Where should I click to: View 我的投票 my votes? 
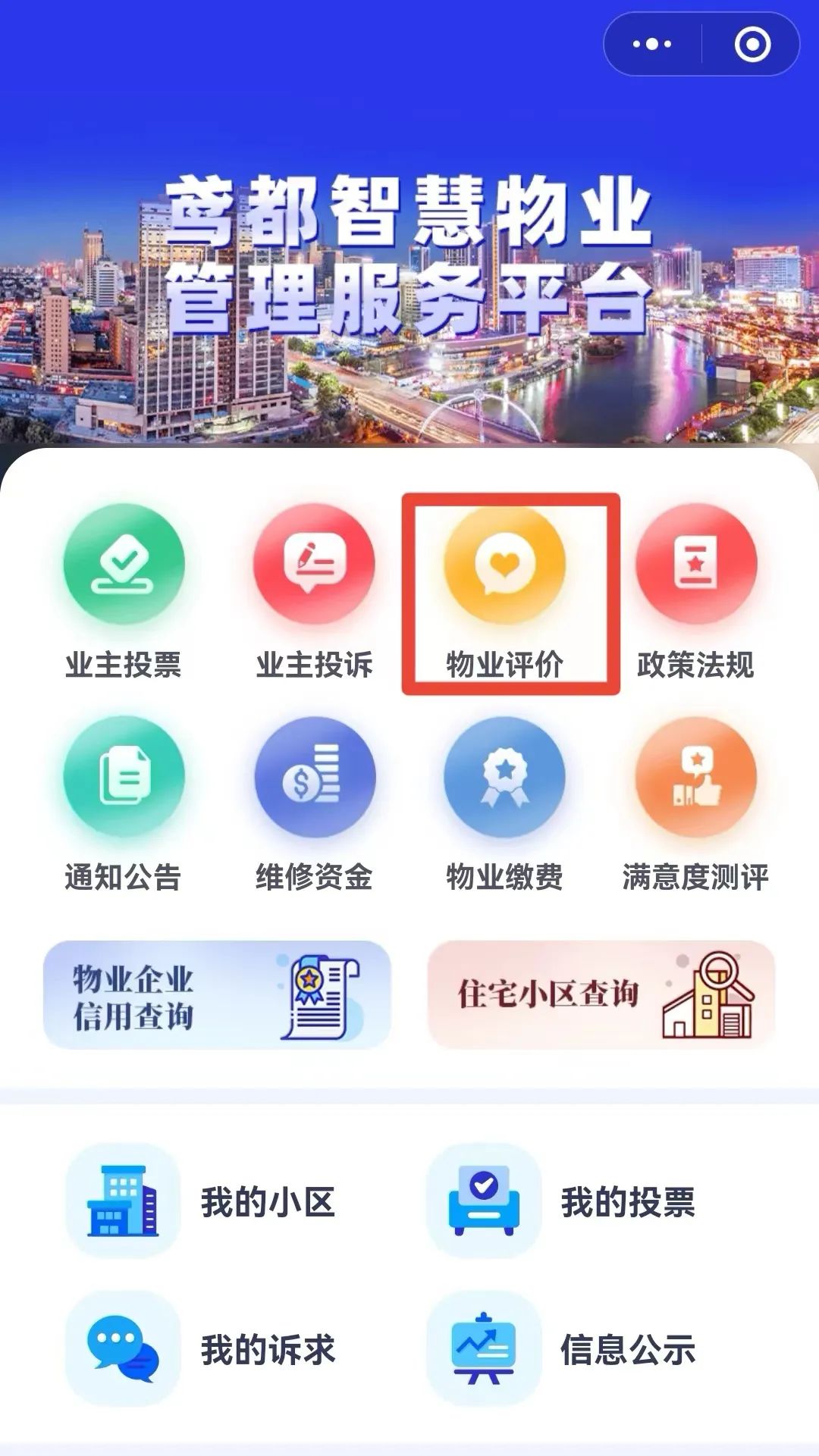tap(565, 1202)
